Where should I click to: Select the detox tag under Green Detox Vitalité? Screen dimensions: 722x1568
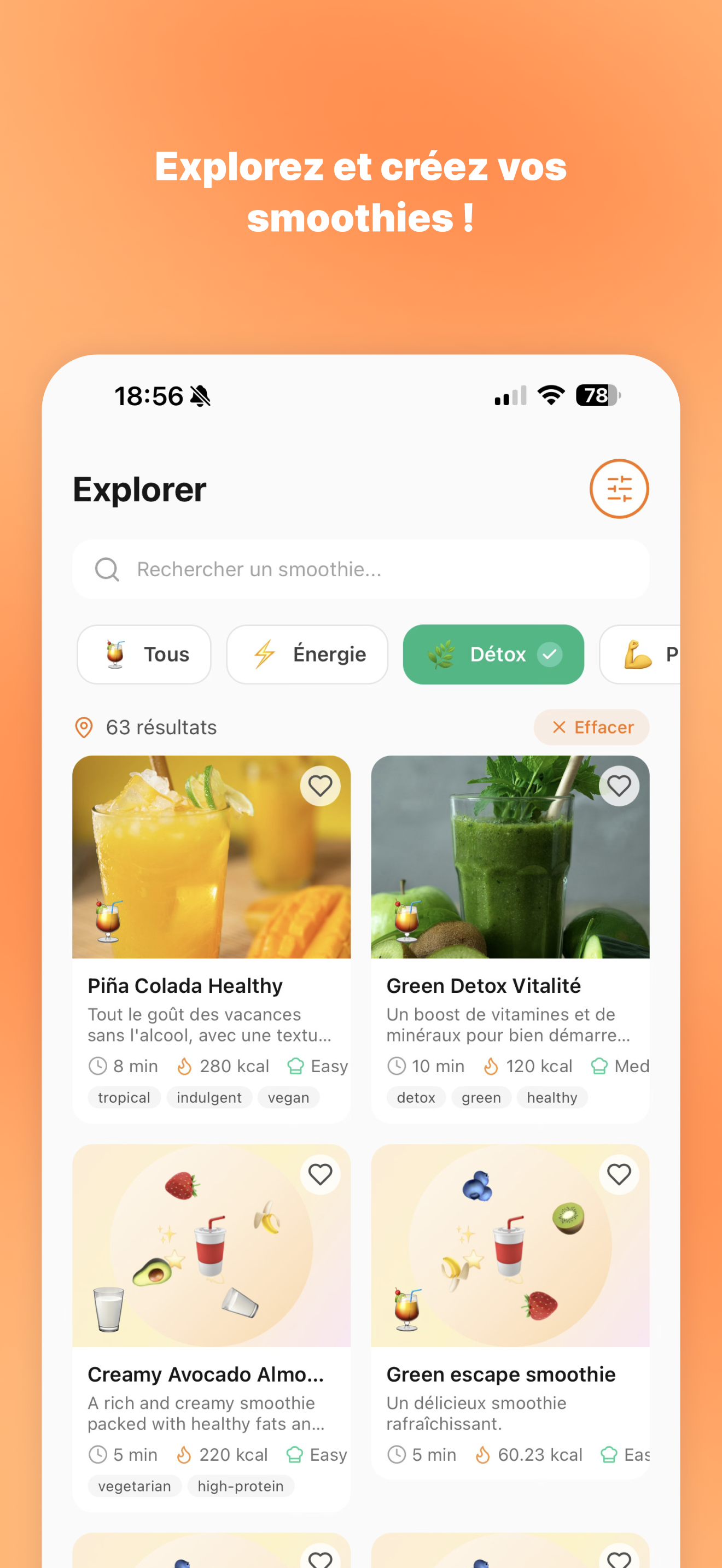tap(416, 1097)
